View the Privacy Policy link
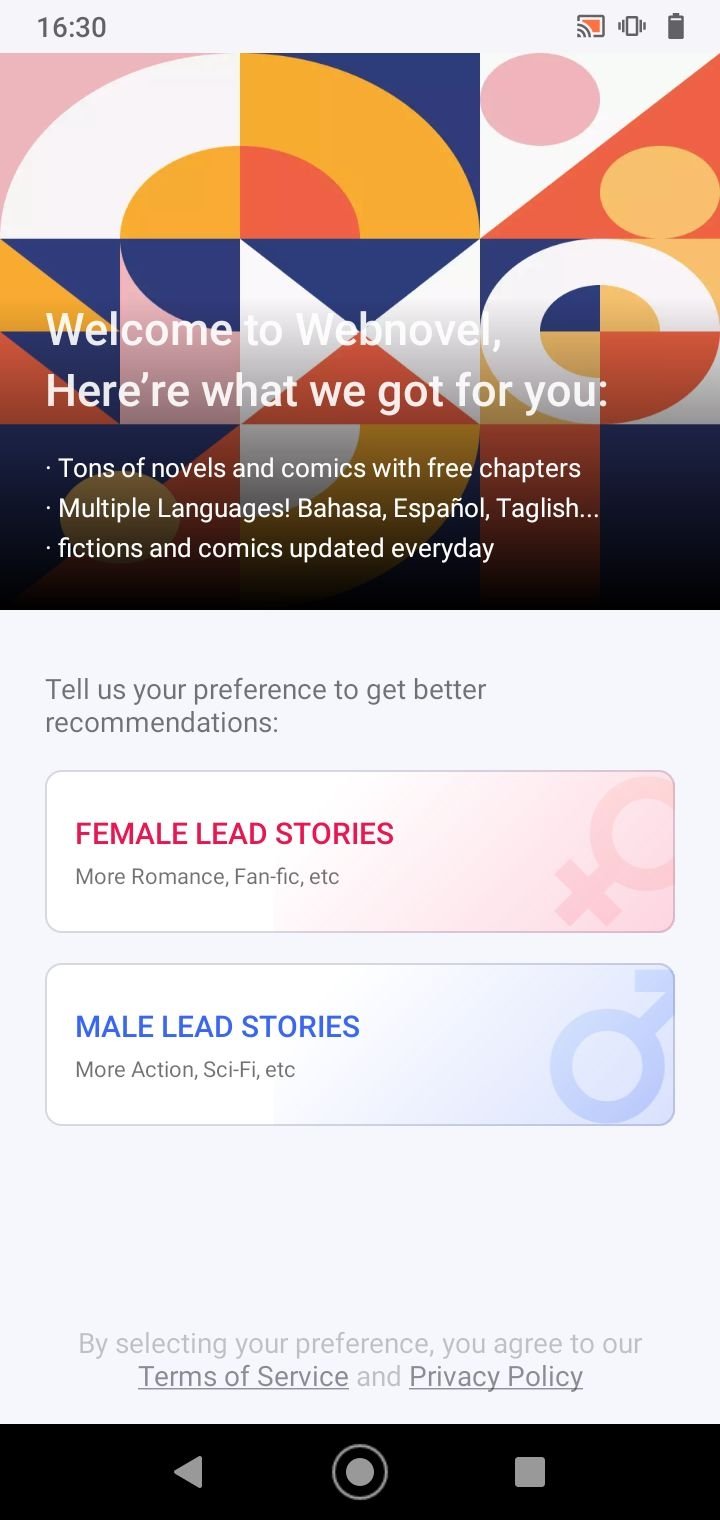 (x=496, y=1376)
